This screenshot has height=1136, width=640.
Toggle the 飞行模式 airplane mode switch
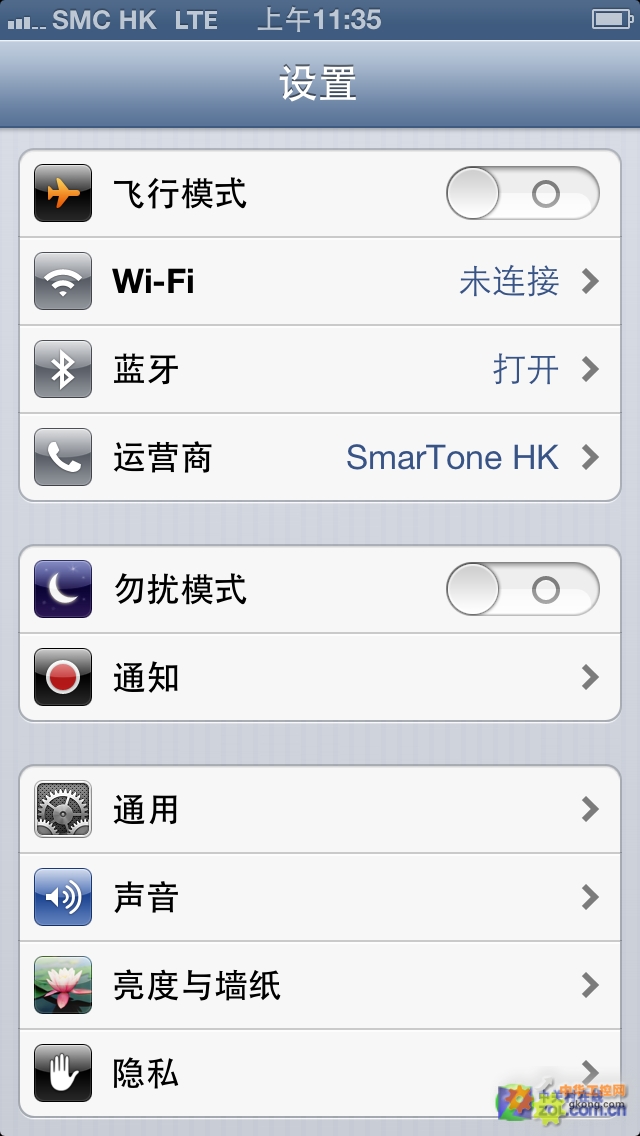(523, 193)
